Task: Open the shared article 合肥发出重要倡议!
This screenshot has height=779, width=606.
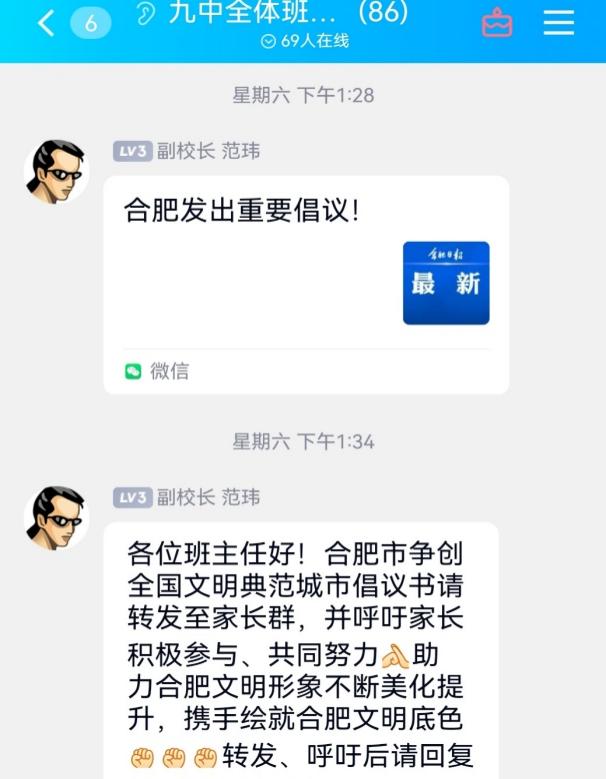Action: pyautogui.click(x=306, y=270)
